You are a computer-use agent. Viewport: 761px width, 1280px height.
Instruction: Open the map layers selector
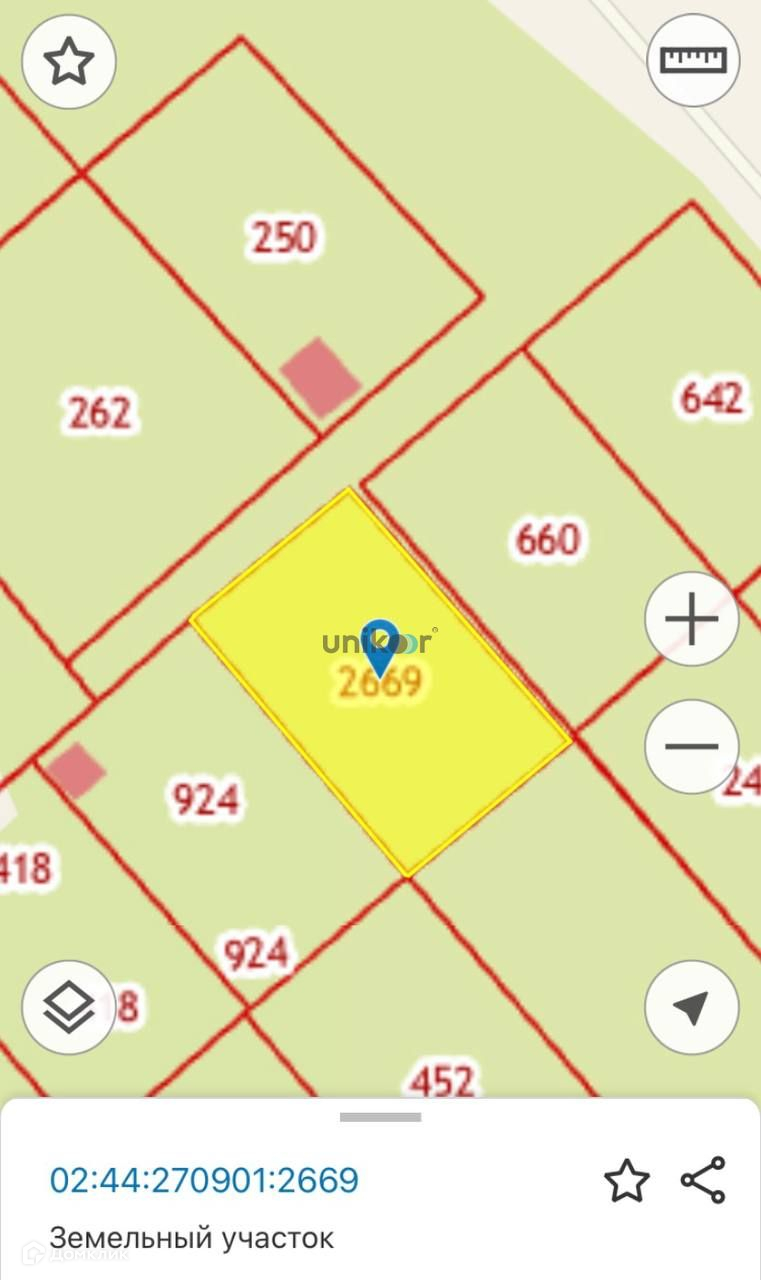(x=69, y=1007)
